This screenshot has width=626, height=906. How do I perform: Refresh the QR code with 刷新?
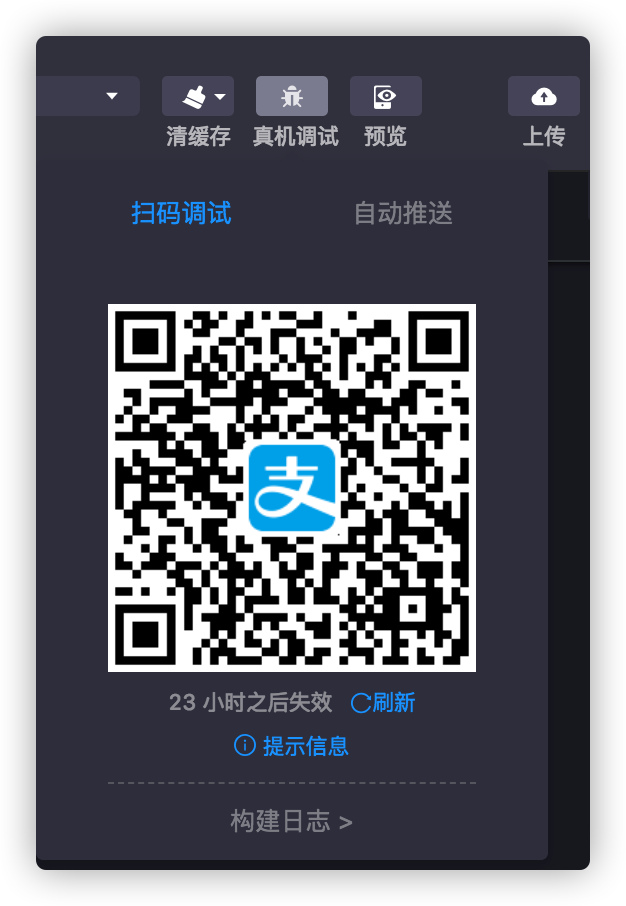pyautogui.click(x=384, y=703)
